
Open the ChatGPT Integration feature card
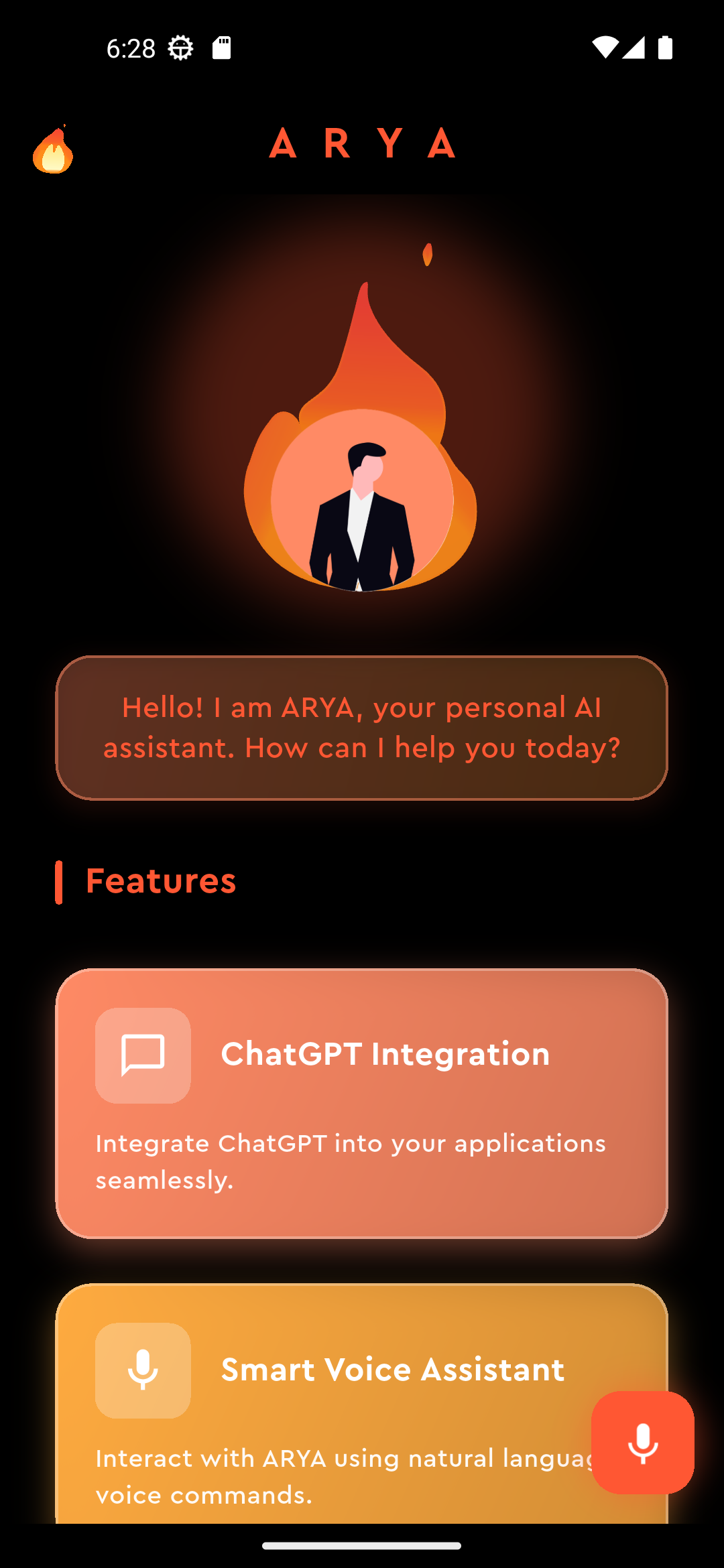point(362,1103)
